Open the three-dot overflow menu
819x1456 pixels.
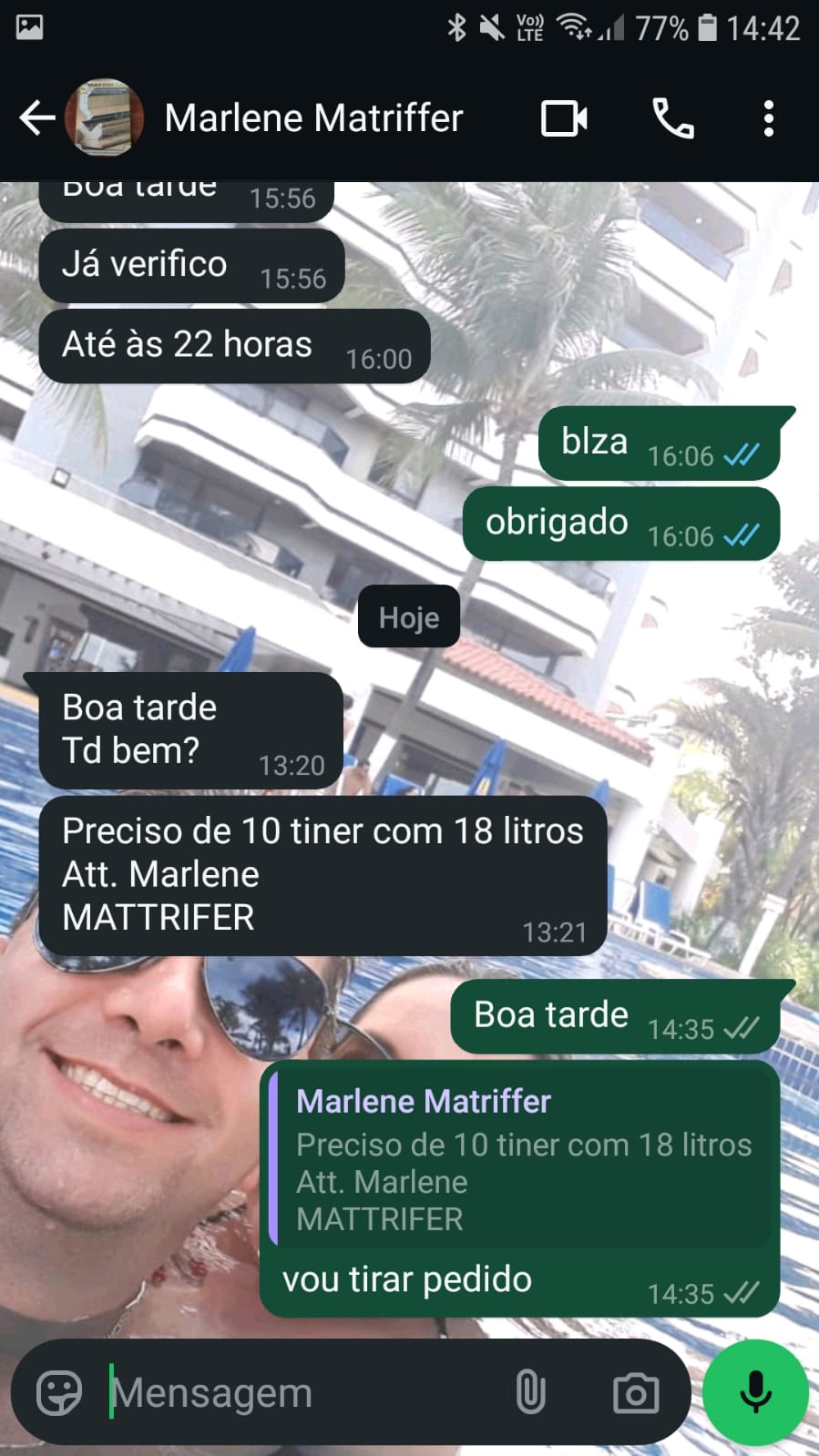[769, 118]
